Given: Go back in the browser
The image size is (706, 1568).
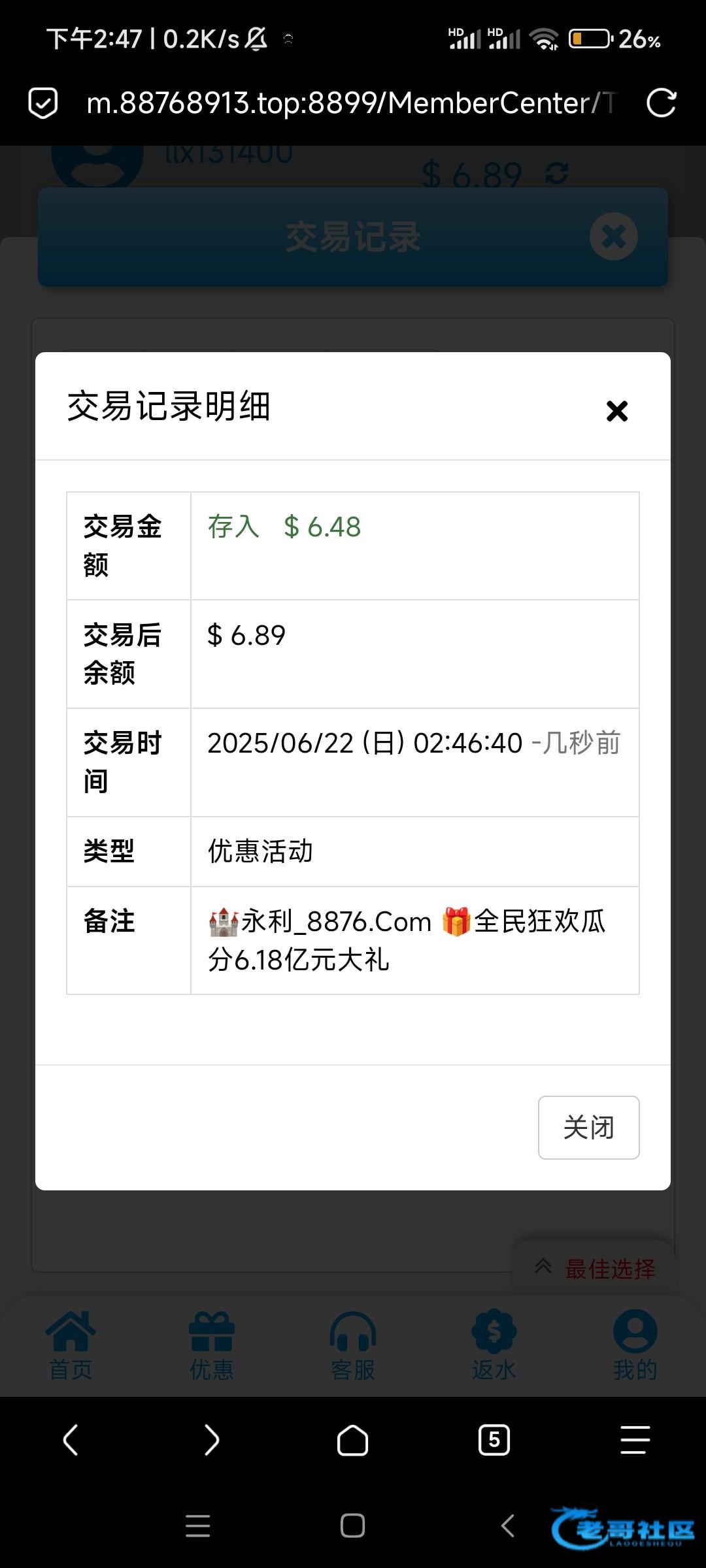Looking at the screenshot, I should coord(71,1440).
